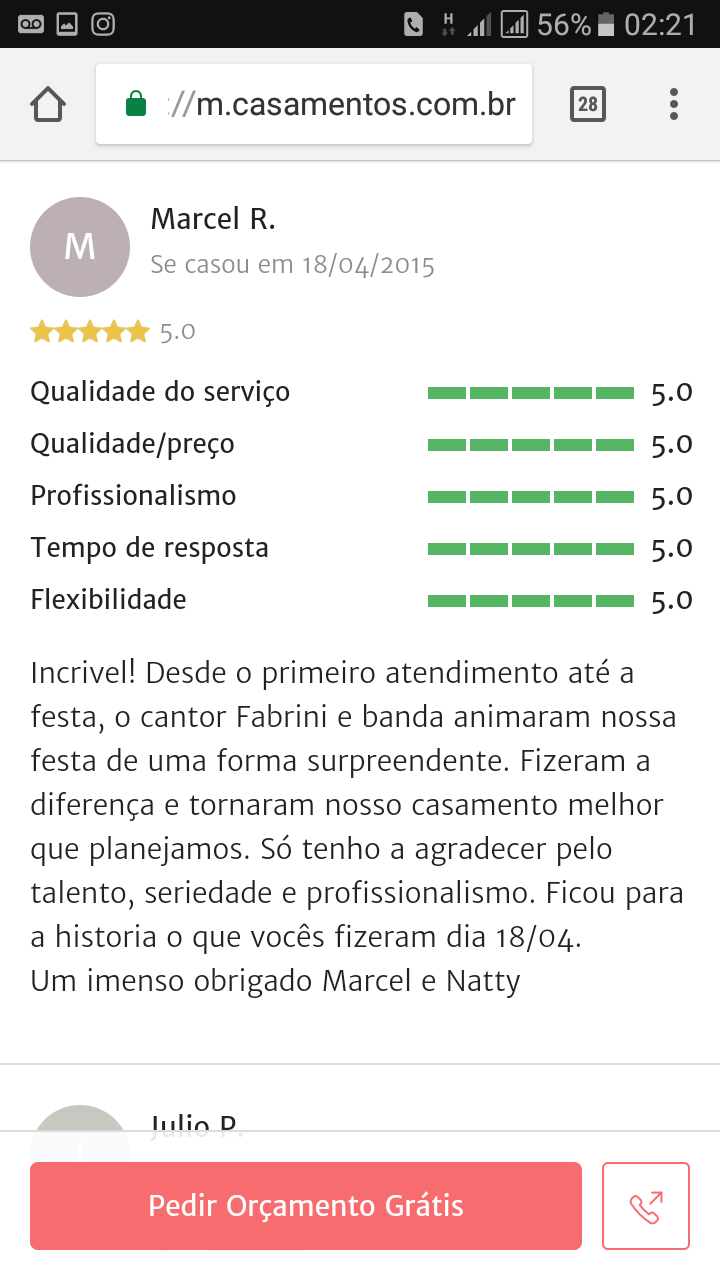Go to the browser home page
The height and width of the screenshot is (1280, 720).
[48, 104]
